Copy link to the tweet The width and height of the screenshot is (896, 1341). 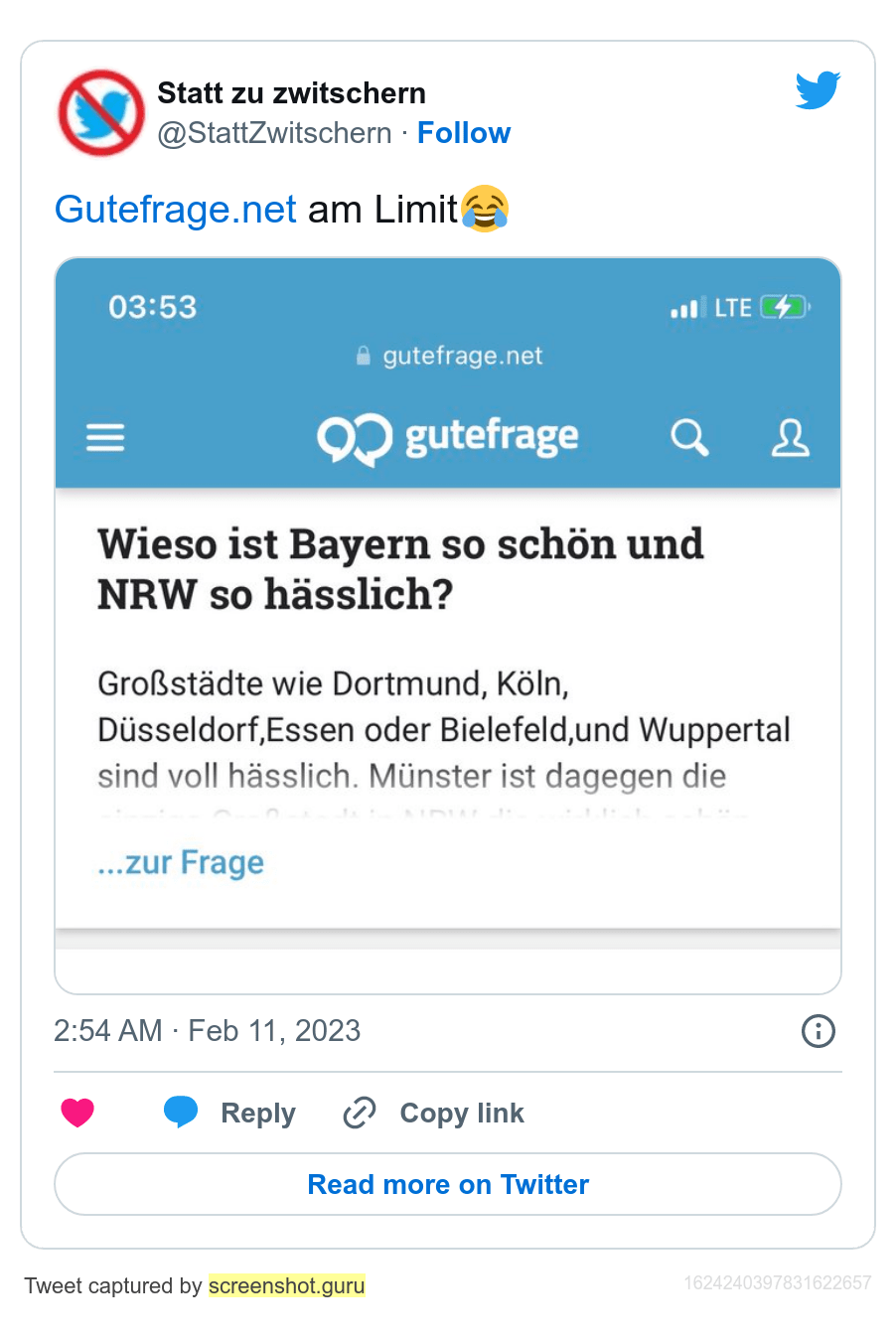pyautogui.click(x=434, y=1113)
